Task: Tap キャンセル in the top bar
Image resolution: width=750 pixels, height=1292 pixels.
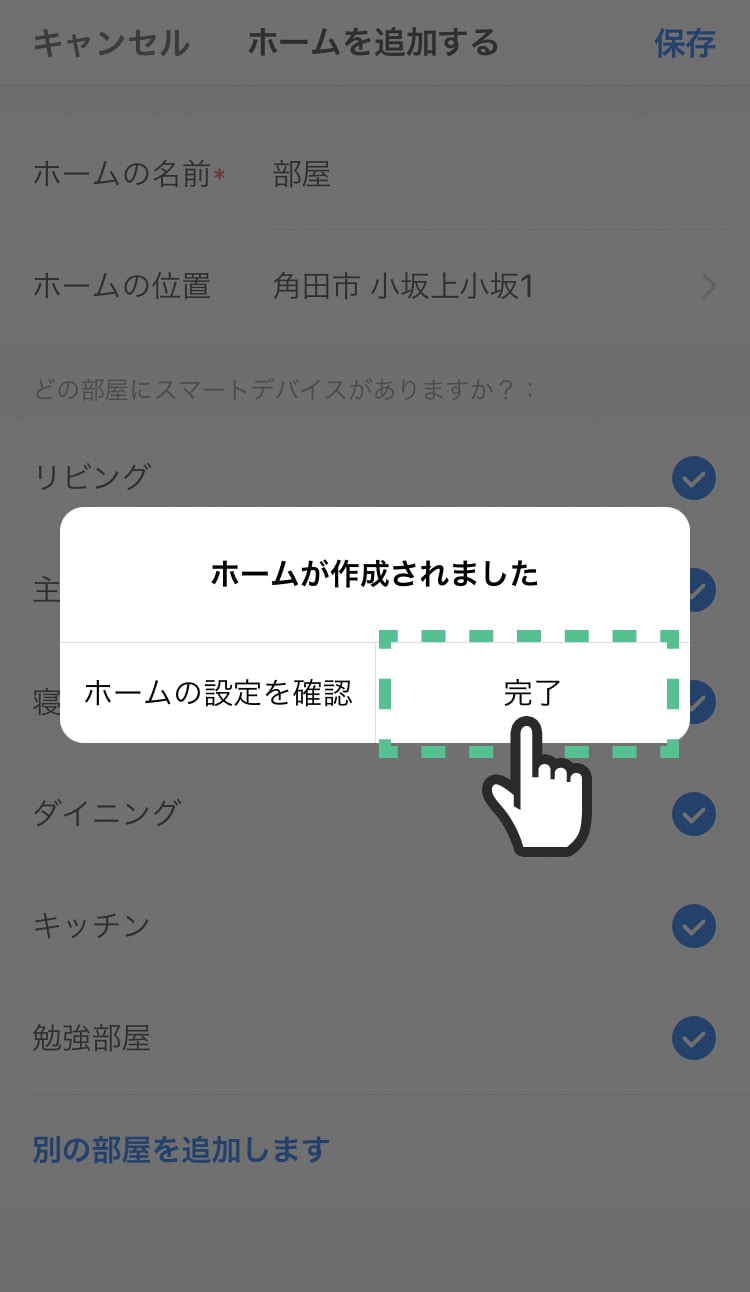Action: [x=111, y=44]
